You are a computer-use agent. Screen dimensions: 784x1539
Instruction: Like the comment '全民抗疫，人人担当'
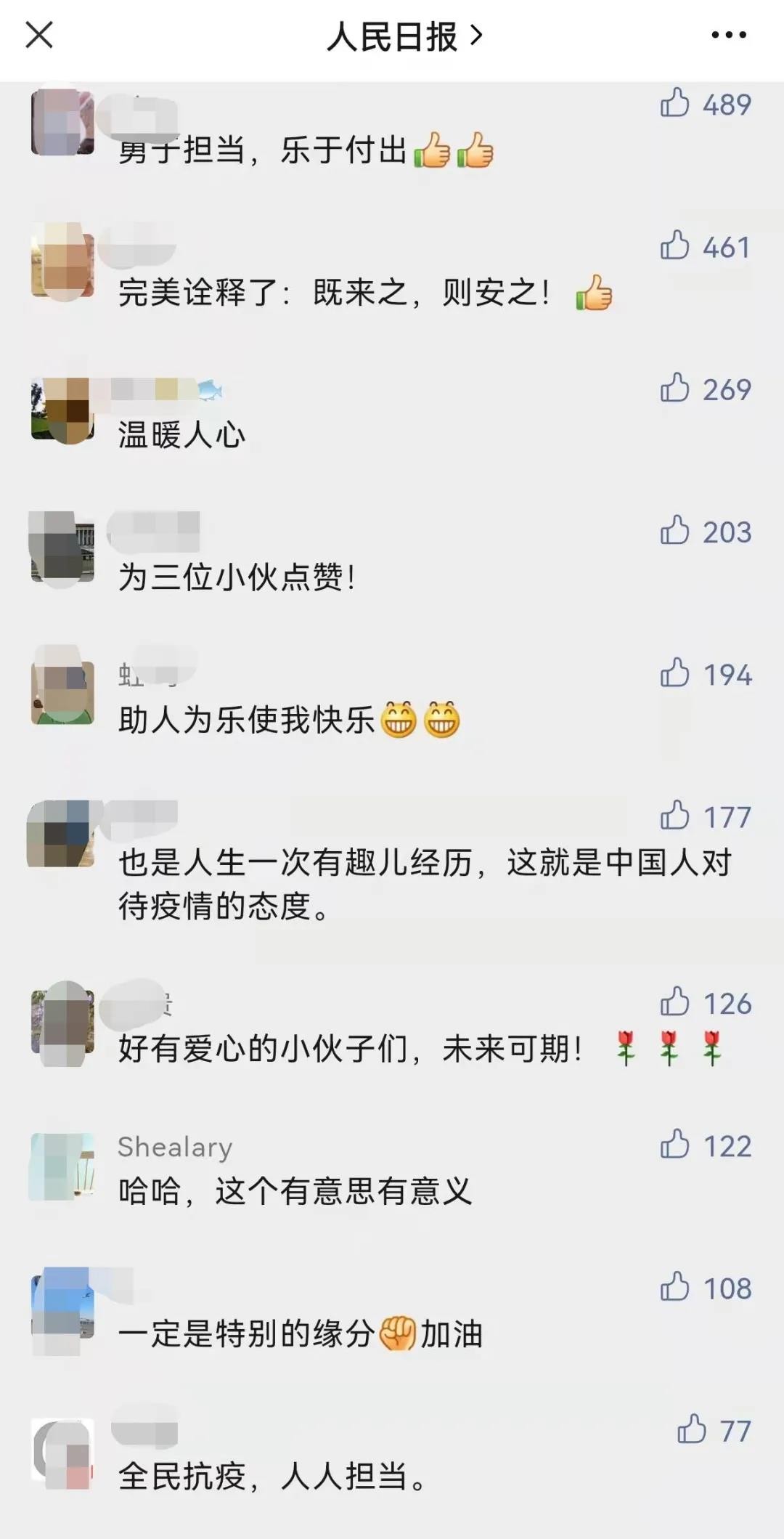point(691,1429)
